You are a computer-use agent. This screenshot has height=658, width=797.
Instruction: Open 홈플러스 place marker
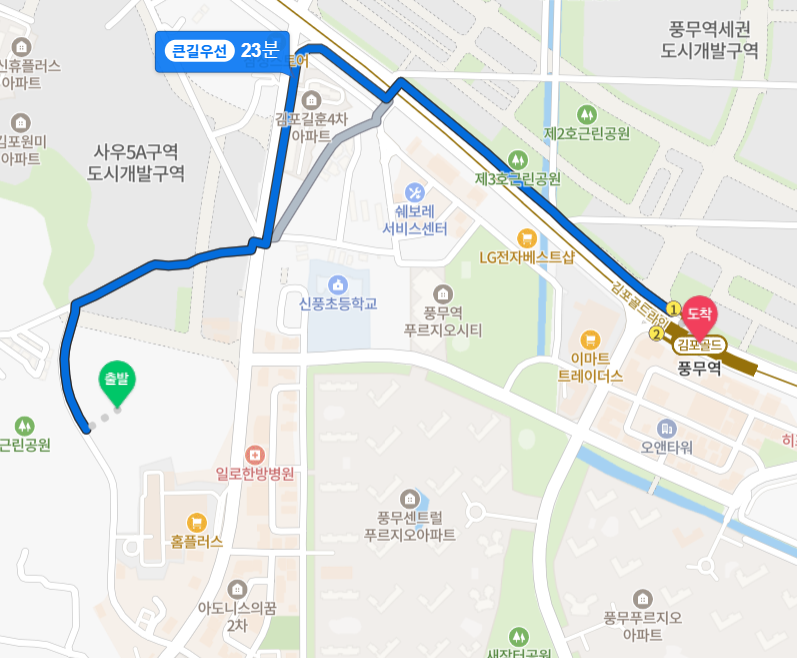(196, 522)
